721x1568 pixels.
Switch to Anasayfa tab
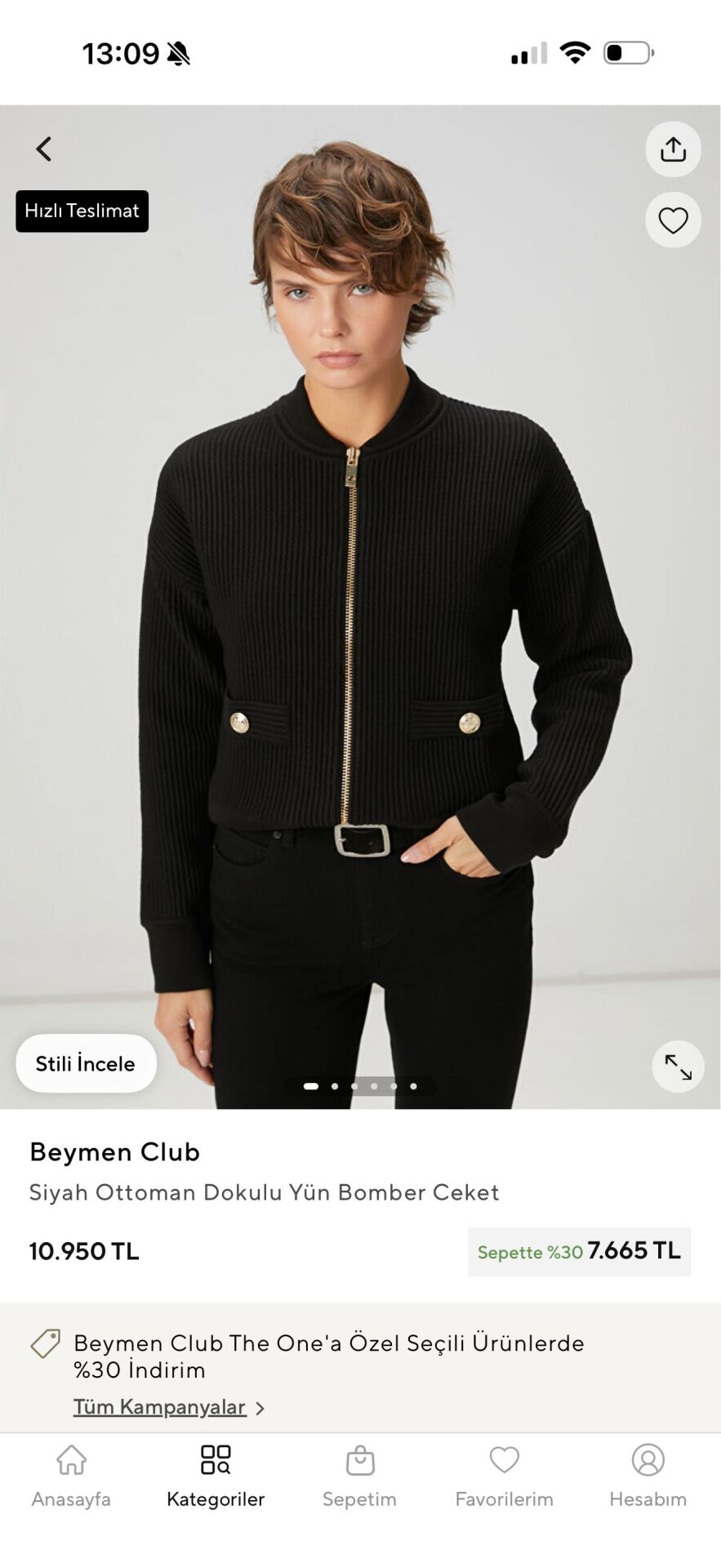coord(71,1477)
